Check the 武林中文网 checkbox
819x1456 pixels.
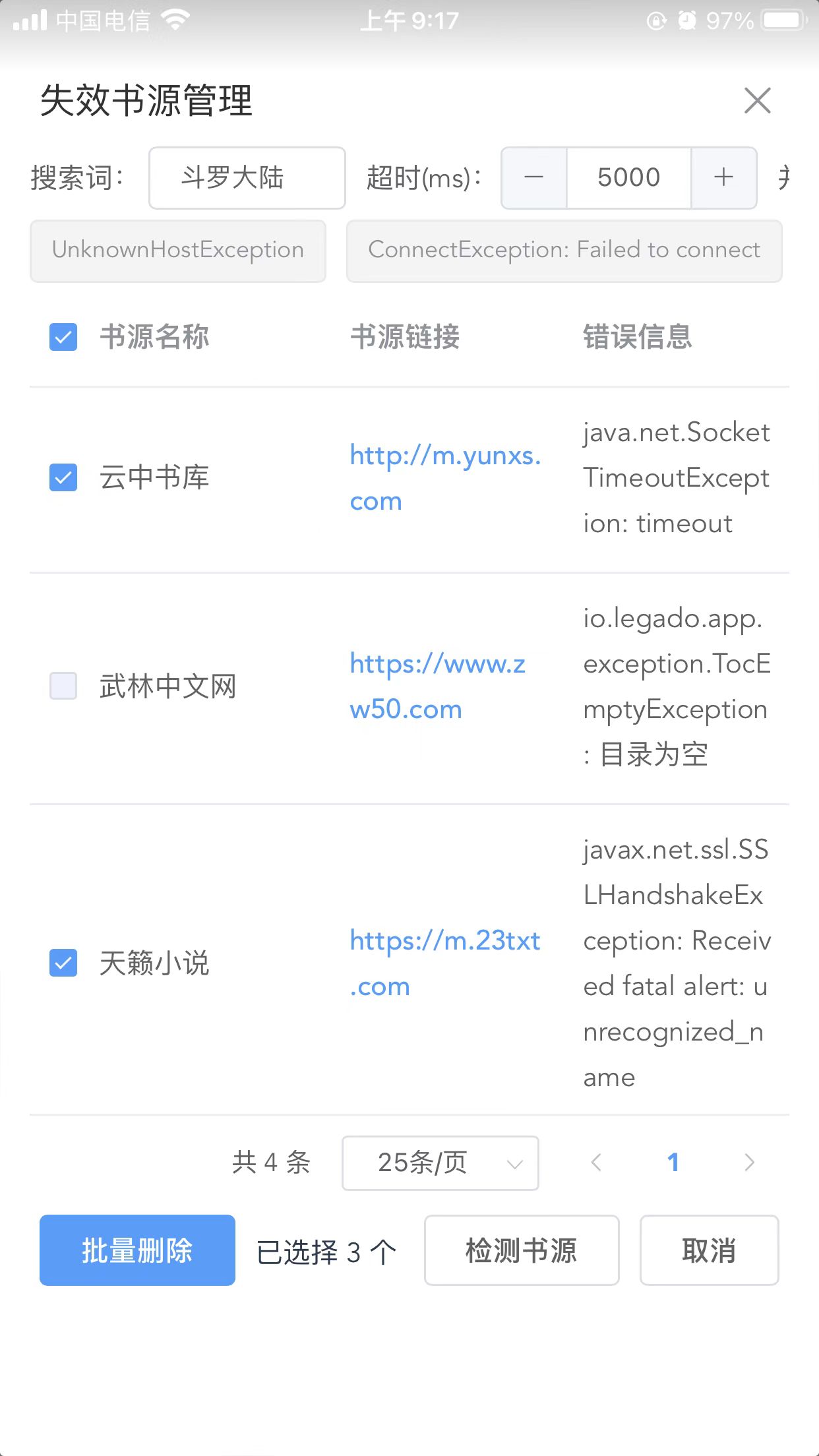[63, 686]
